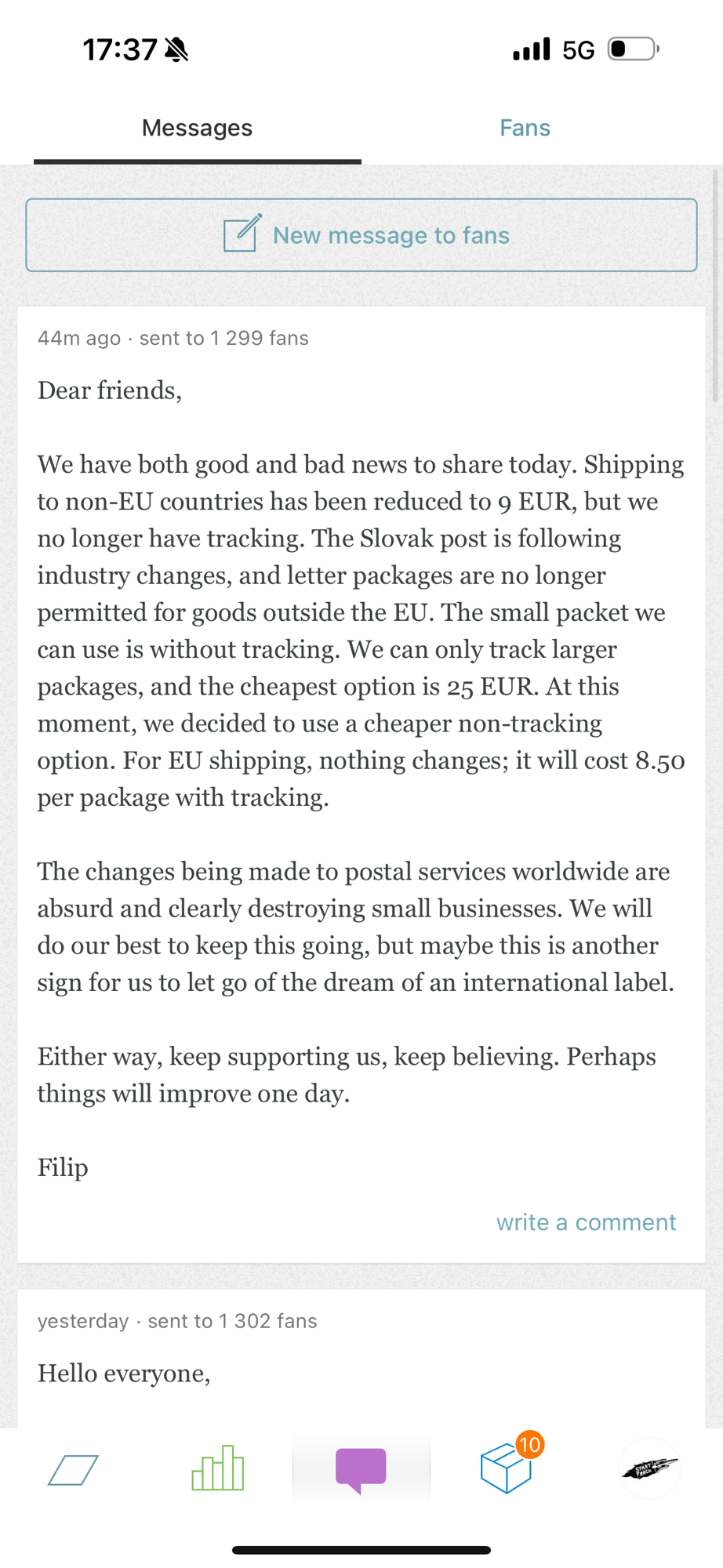Compose a new message to fans

(x=361, y=235)
